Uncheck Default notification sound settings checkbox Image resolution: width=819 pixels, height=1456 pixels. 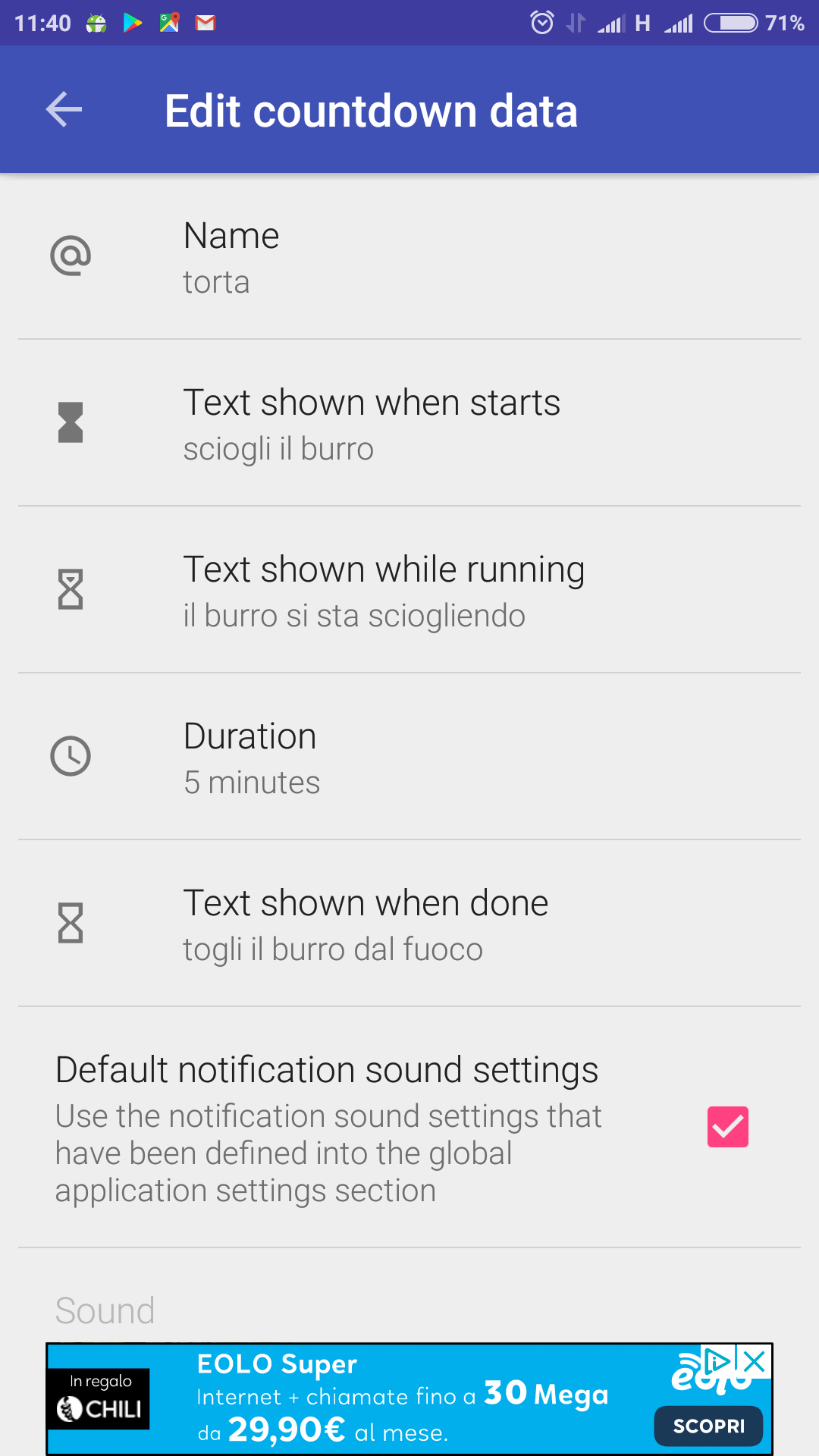pos(727,1127)
